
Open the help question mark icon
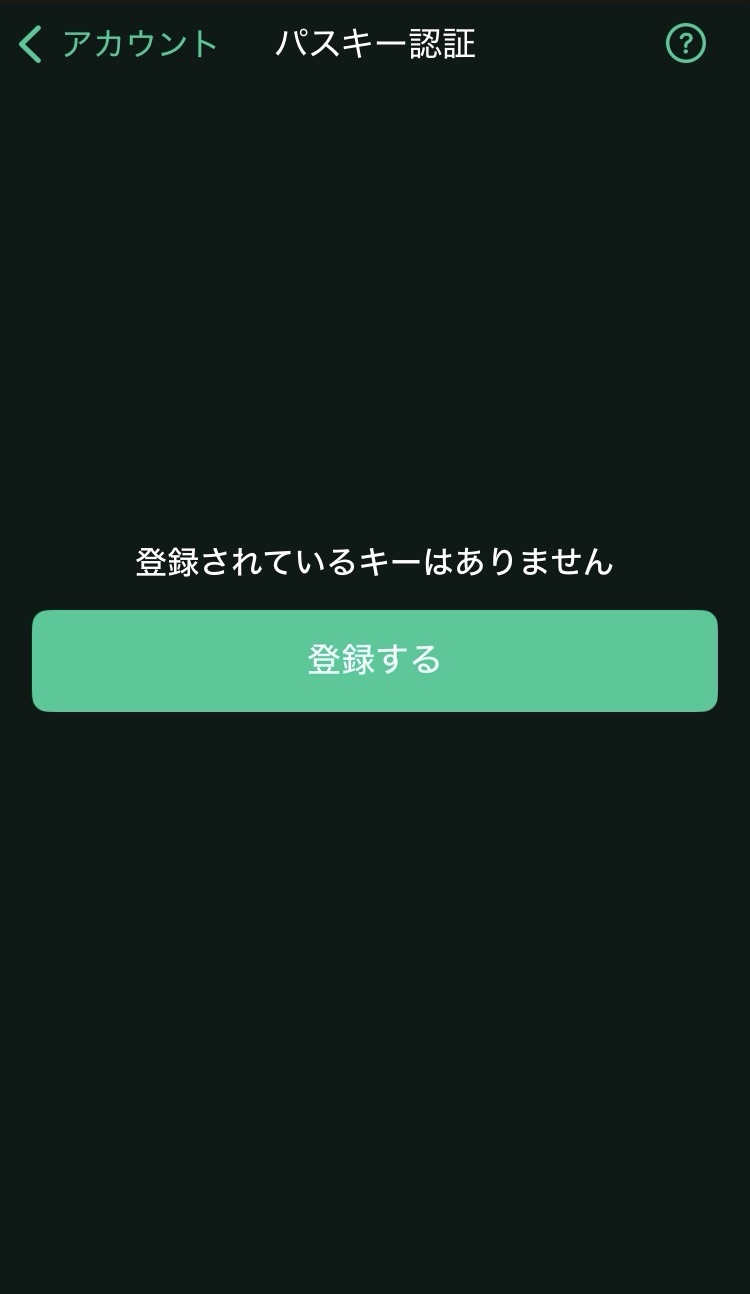686,43
